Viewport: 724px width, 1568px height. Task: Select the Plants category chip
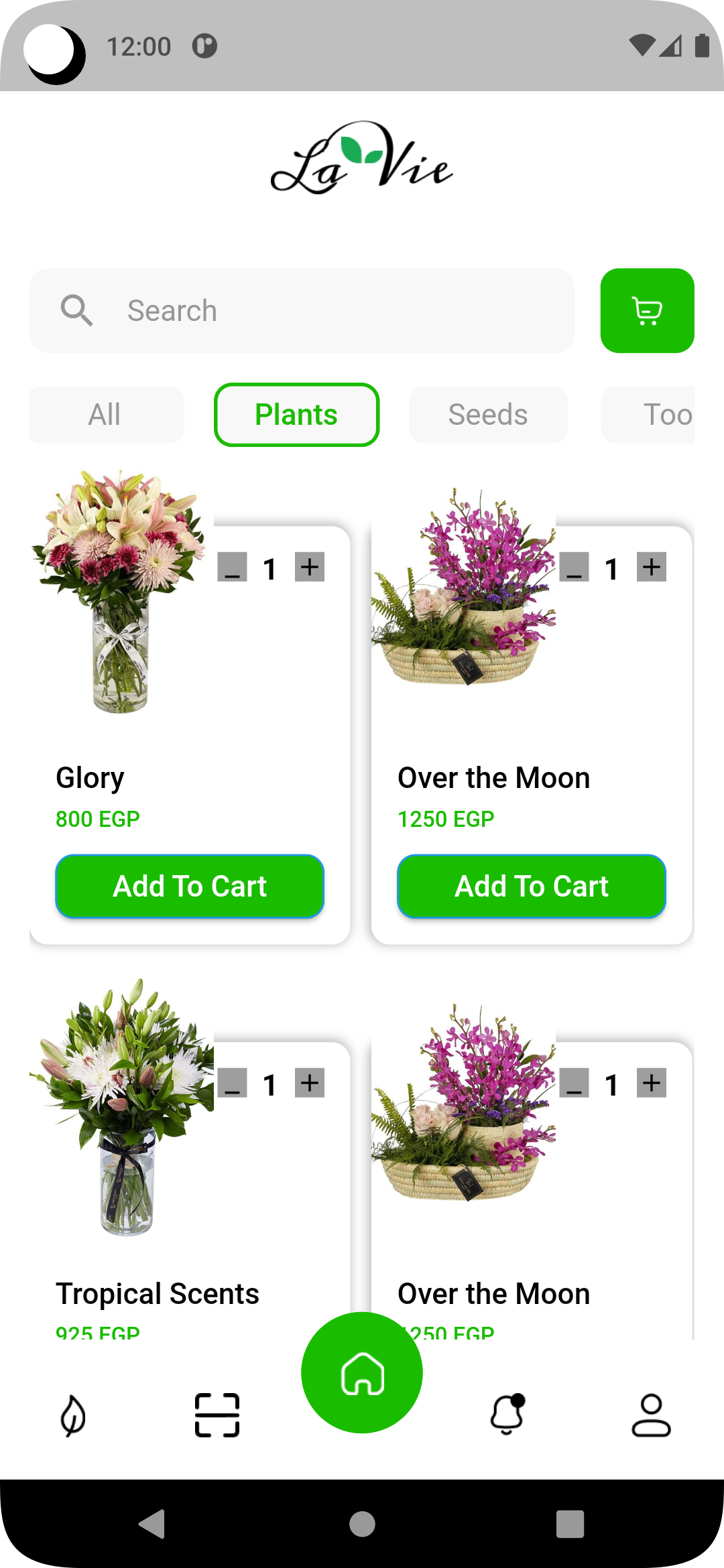296,415
